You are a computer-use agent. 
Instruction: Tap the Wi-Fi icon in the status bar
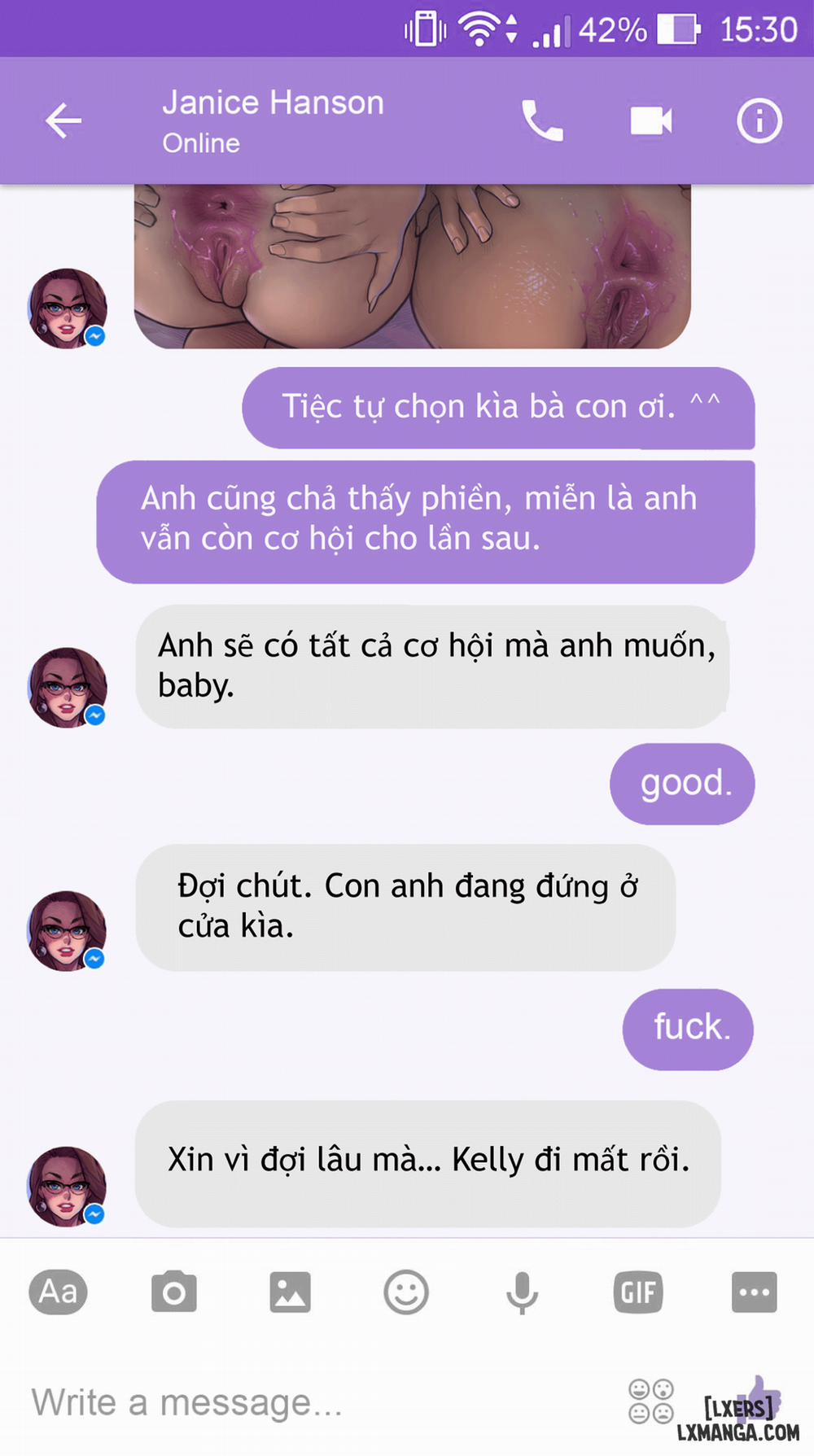coord(479,29)
